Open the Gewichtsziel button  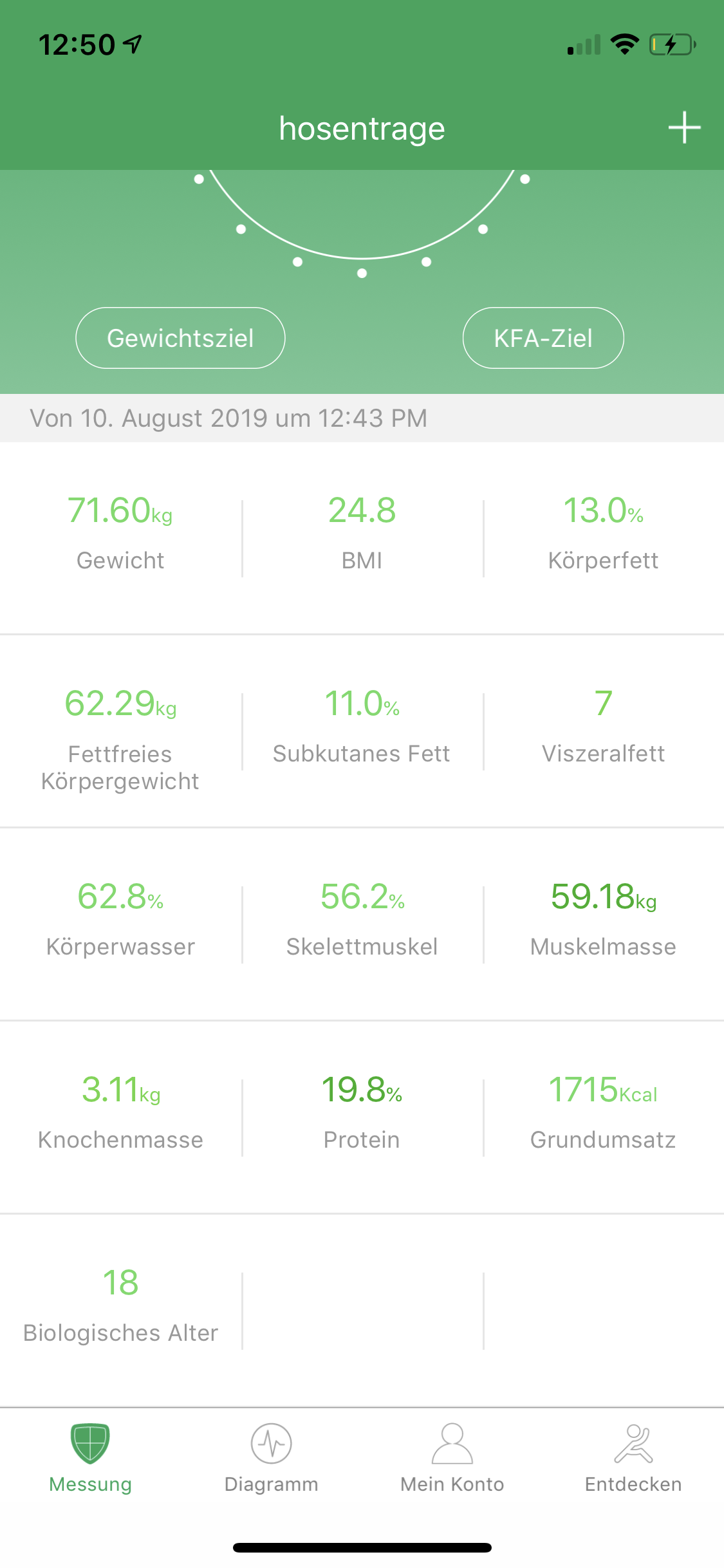click(180, 337)
